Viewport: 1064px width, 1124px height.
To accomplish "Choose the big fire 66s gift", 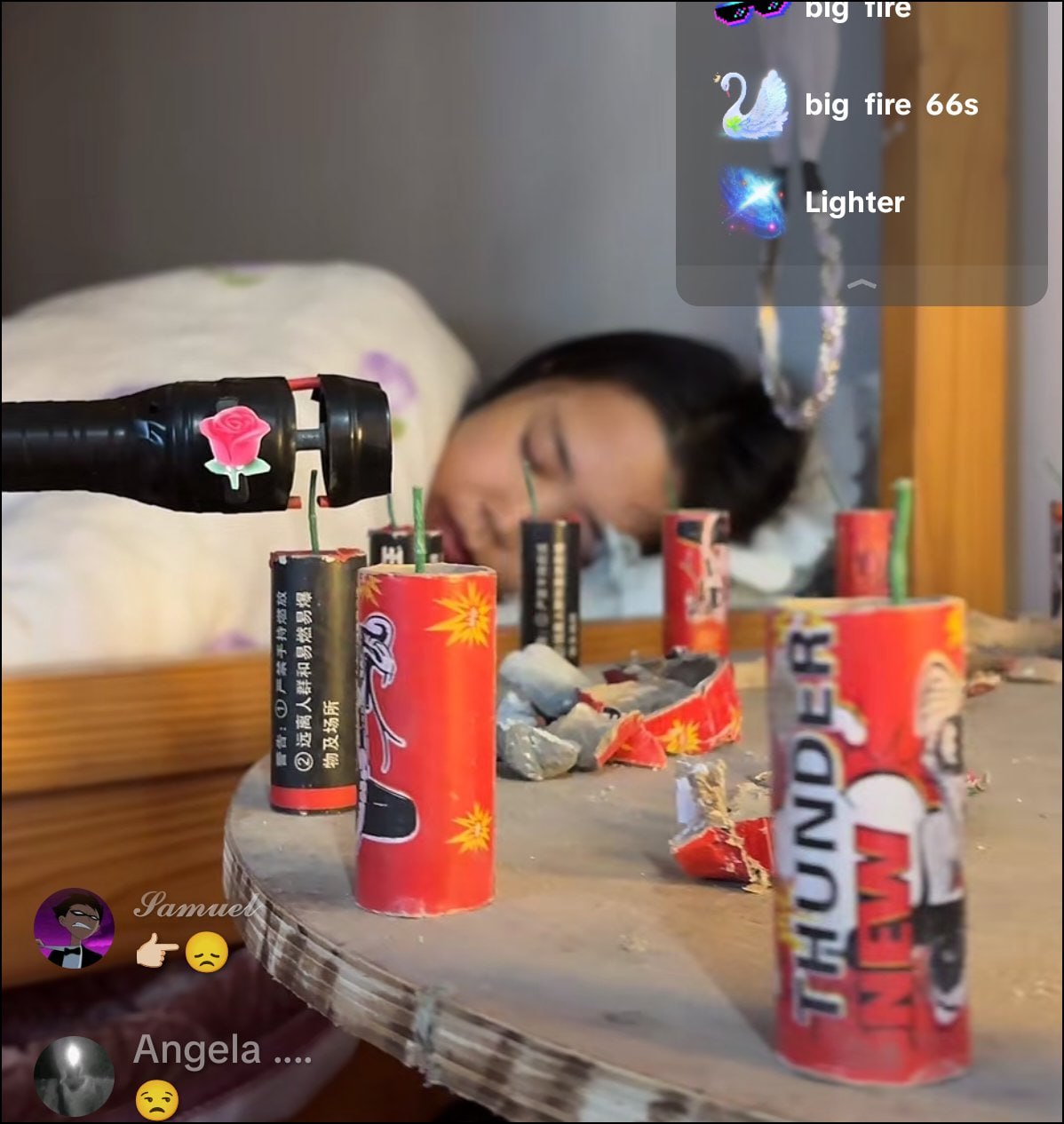I will [890, 105].
